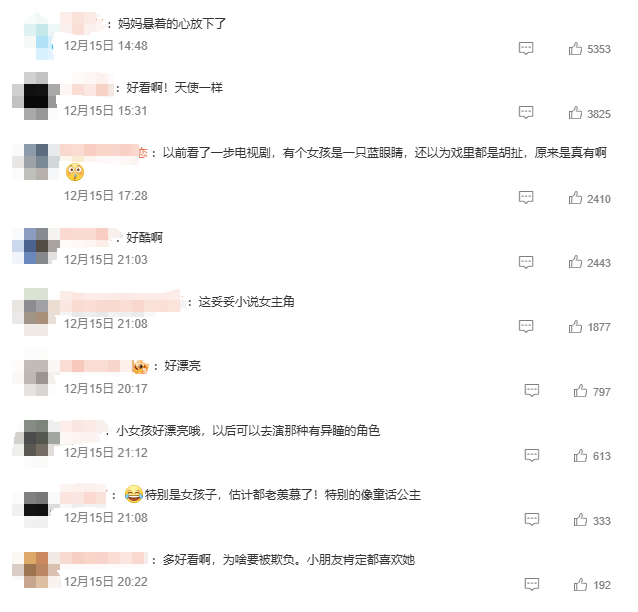Reply to the comment 多好看啊，为啥要被欺负
The height and width of the screenshot is (612, 638).
pyautogui.click(x=532, y=584)
